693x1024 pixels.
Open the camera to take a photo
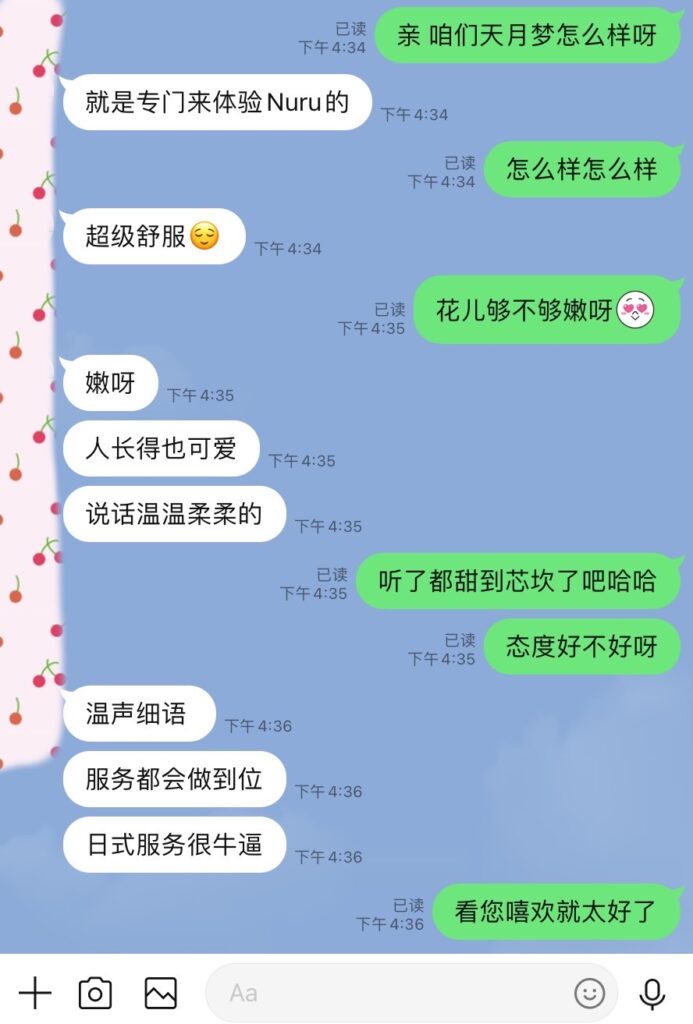(96, 993)
